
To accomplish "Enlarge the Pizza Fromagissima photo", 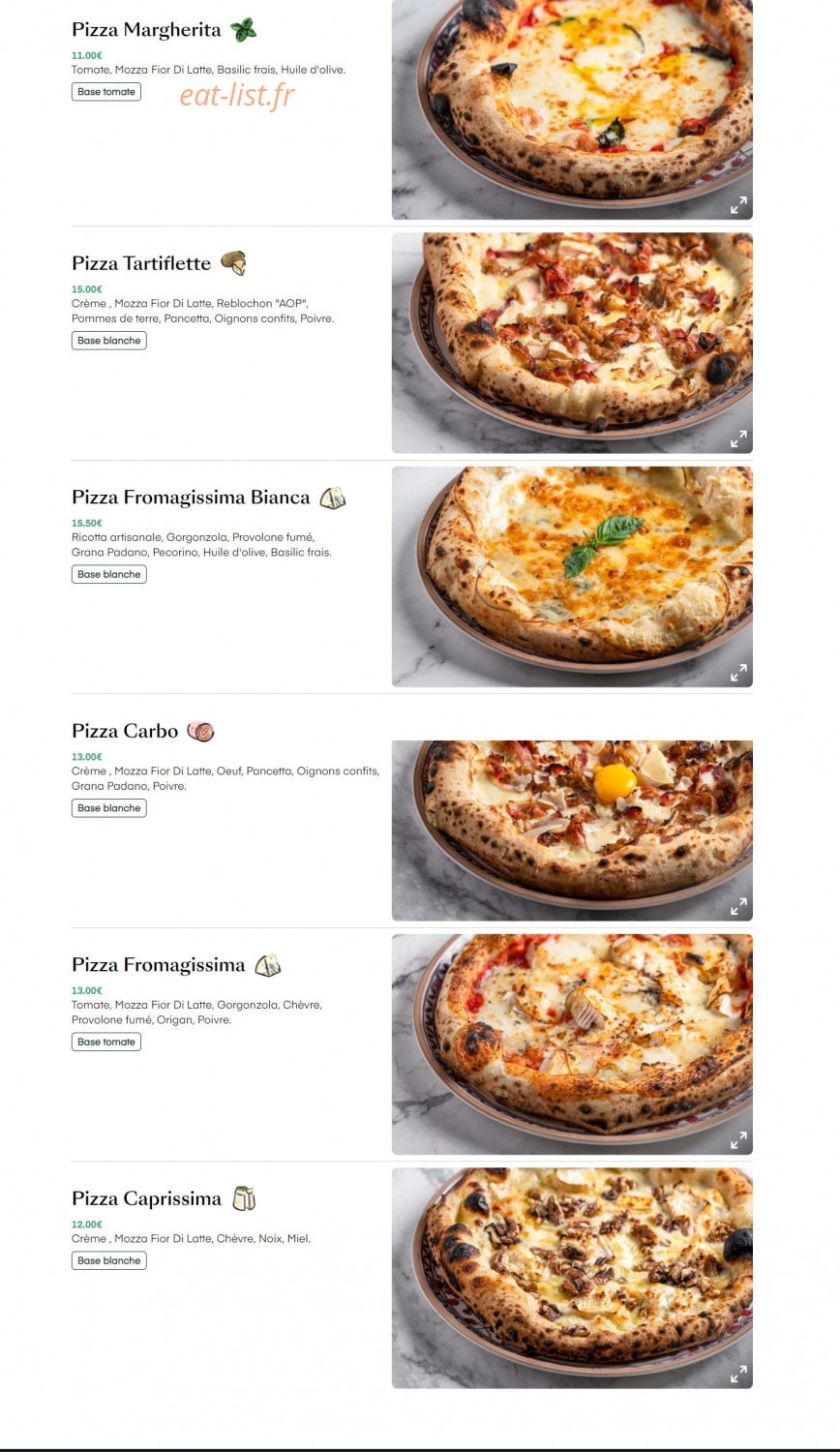I will 738,1140.
